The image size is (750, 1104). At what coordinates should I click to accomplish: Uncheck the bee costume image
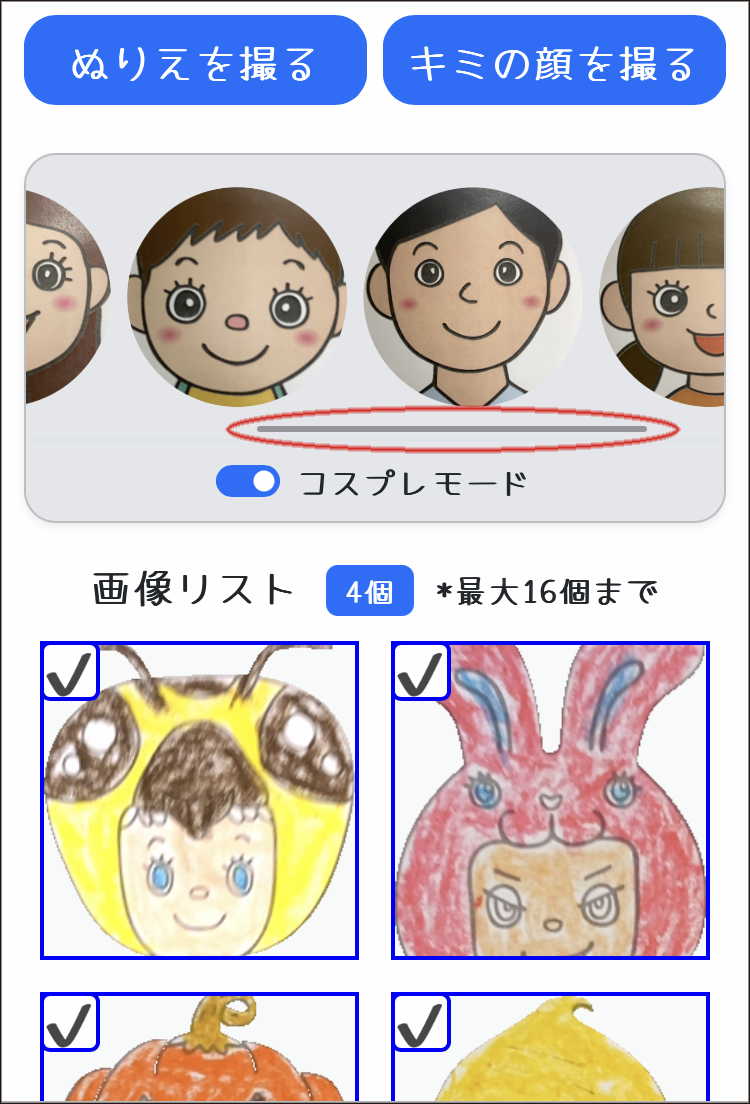[70, 672]
